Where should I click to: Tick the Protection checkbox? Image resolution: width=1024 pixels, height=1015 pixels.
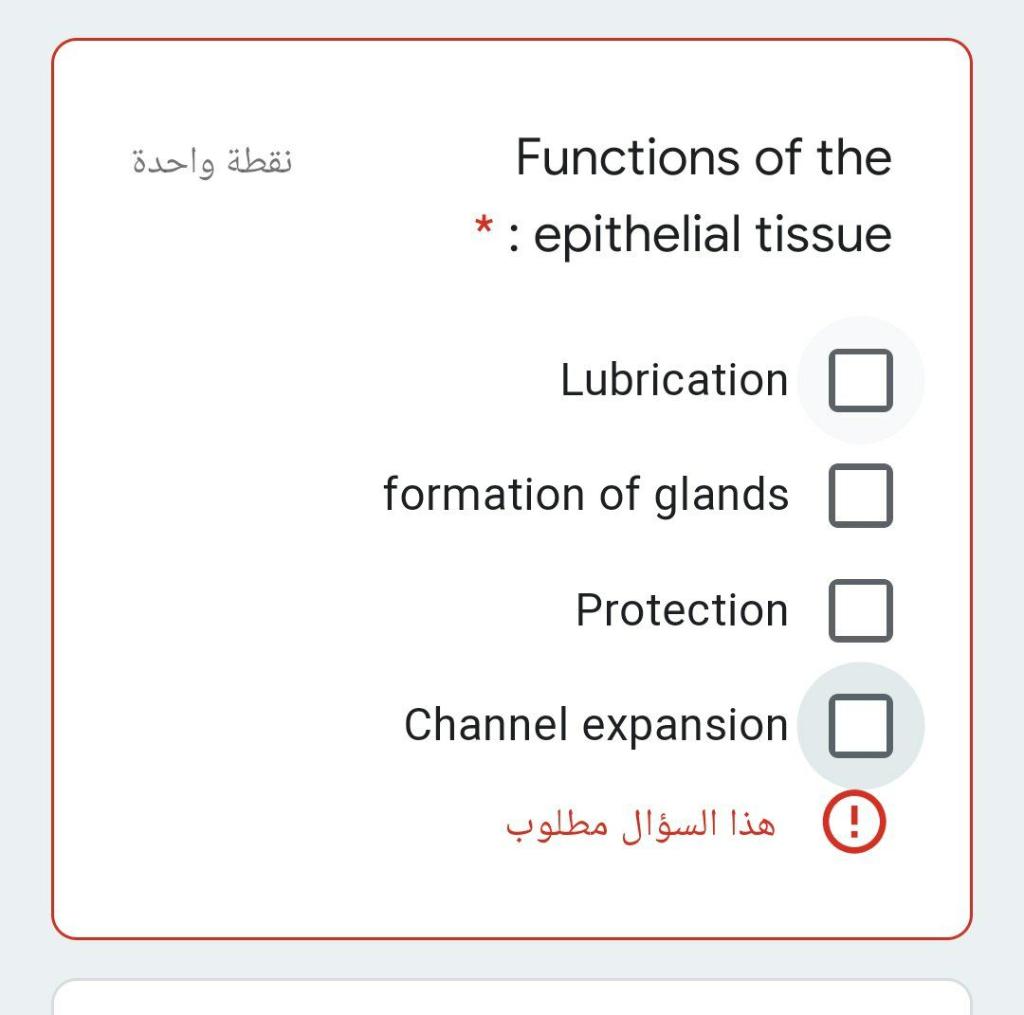[860, 610]
